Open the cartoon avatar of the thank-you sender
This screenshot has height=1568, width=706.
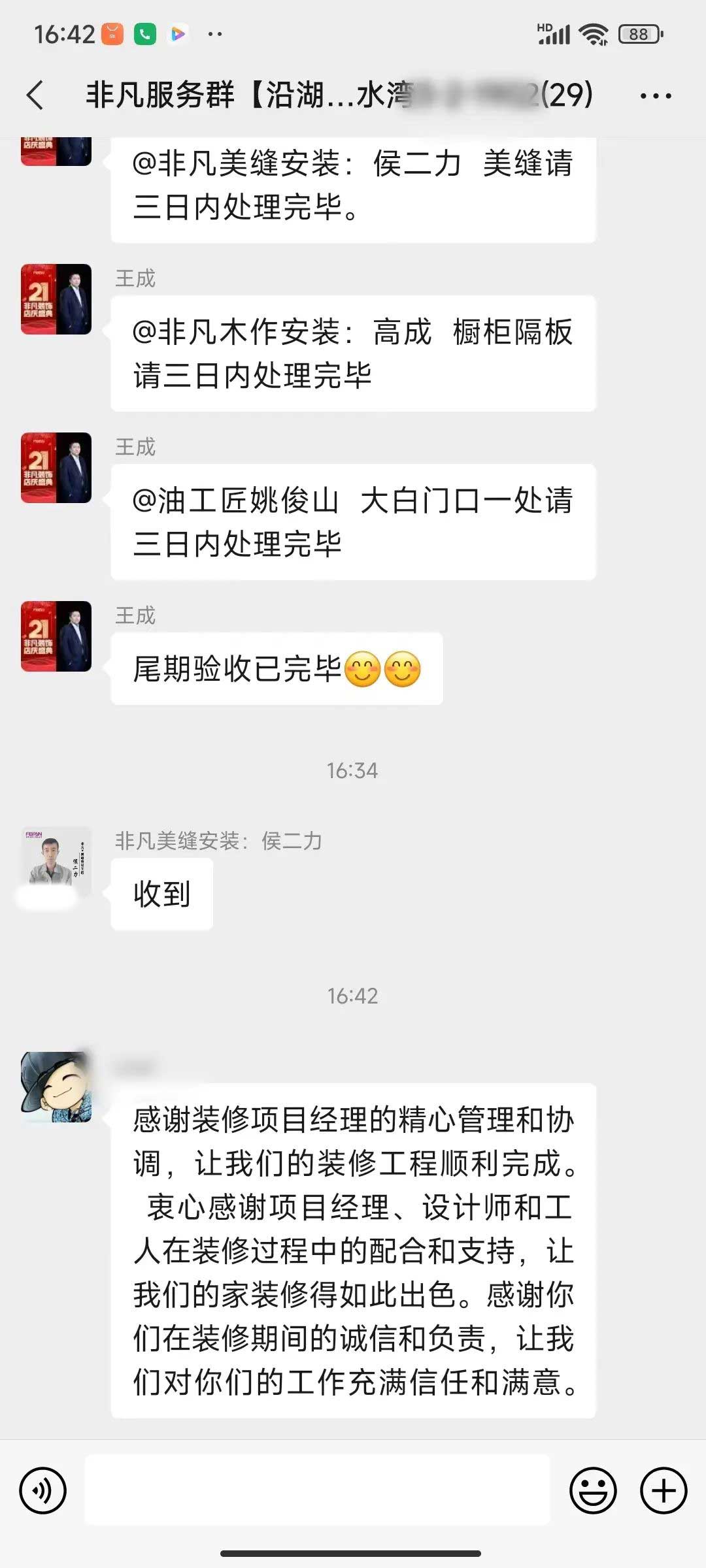tap(56, 1087)
